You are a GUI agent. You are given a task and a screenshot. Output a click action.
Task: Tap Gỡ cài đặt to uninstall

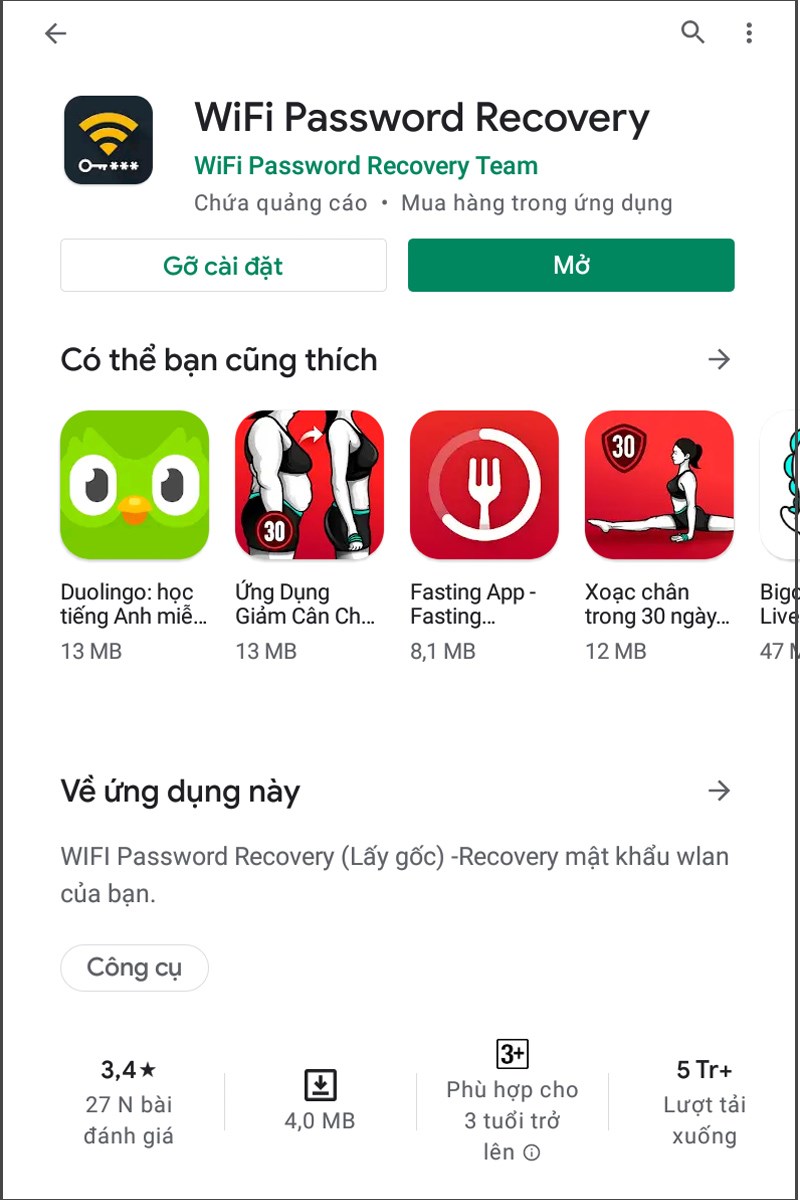click(223, 266)
